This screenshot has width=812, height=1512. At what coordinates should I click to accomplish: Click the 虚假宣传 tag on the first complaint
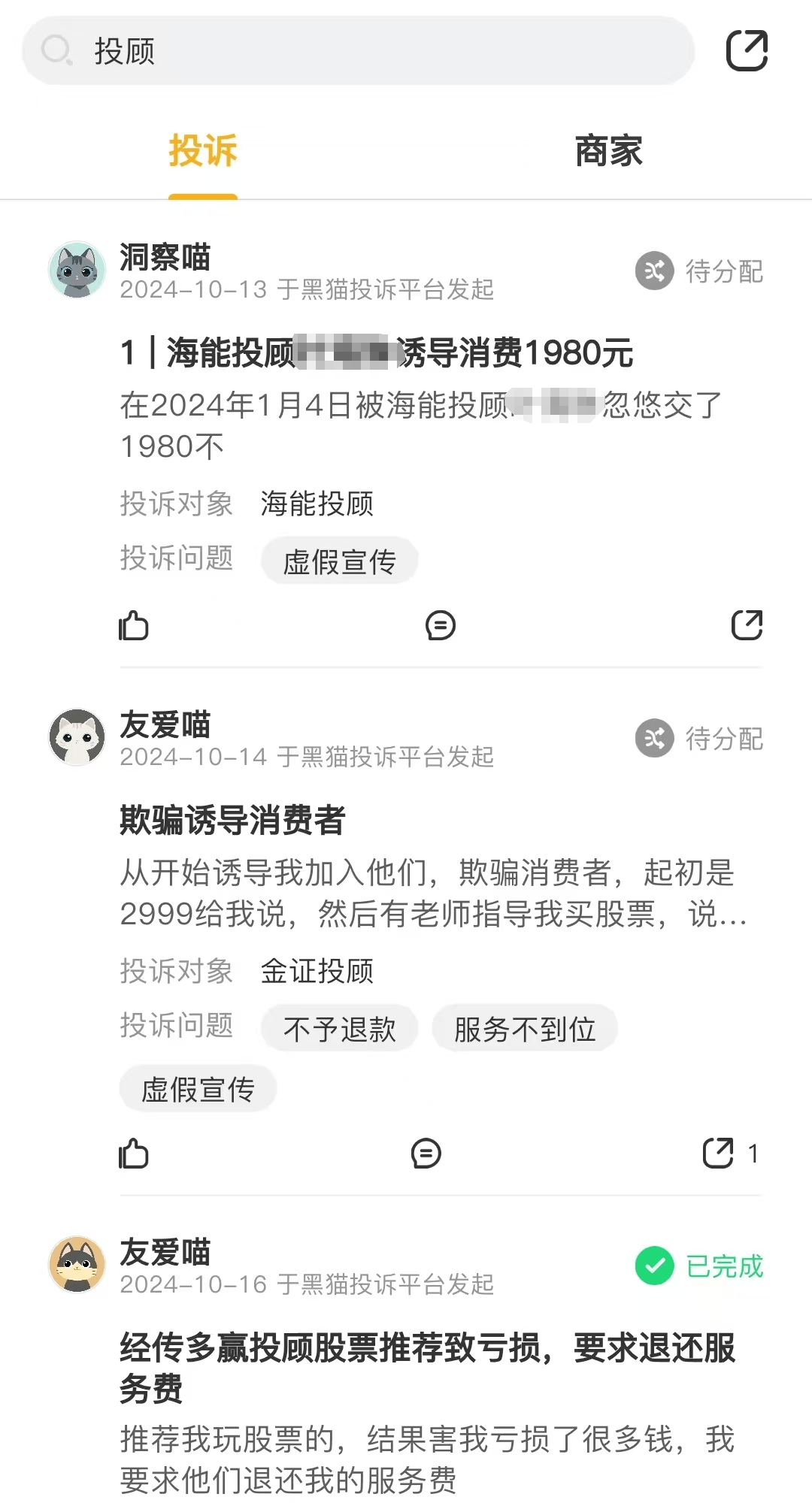(x=339, y=560)
